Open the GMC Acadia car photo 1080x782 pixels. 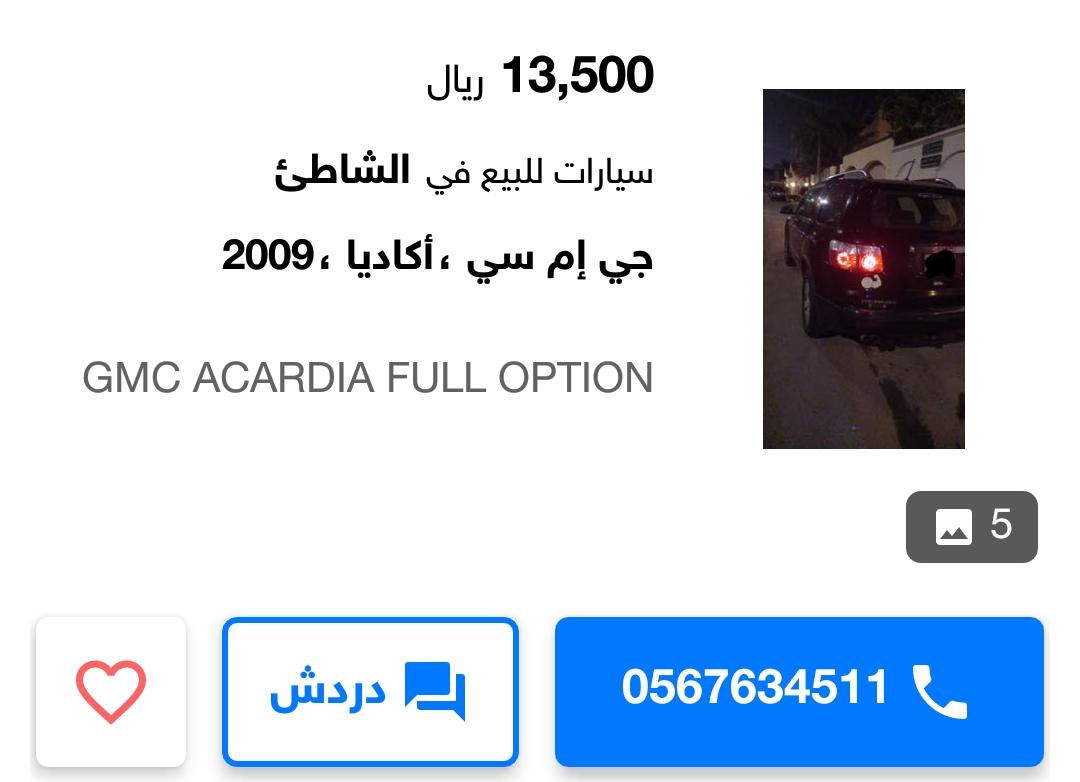point(863,269)
